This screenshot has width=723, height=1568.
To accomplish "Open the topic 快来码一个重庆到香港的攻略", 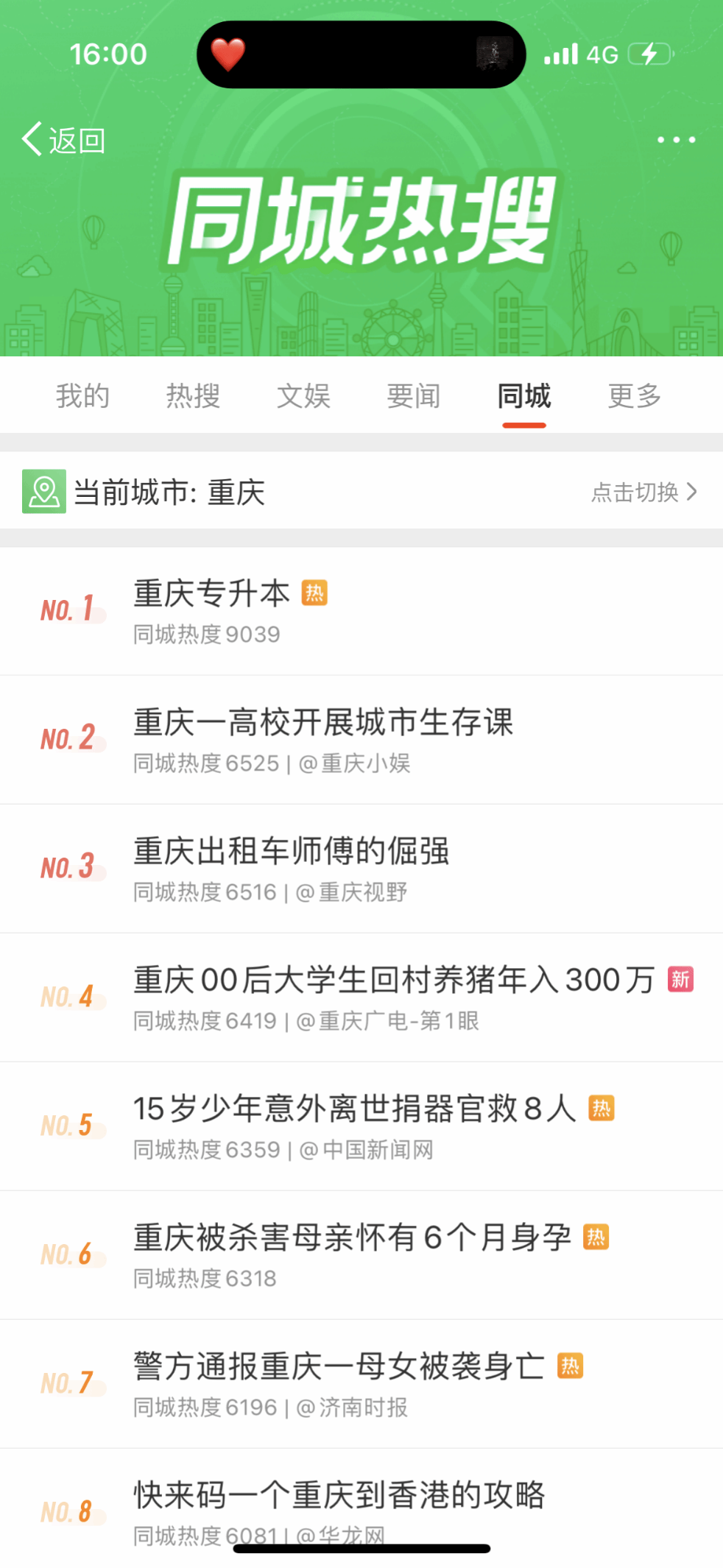I will tap(339, 1495).
